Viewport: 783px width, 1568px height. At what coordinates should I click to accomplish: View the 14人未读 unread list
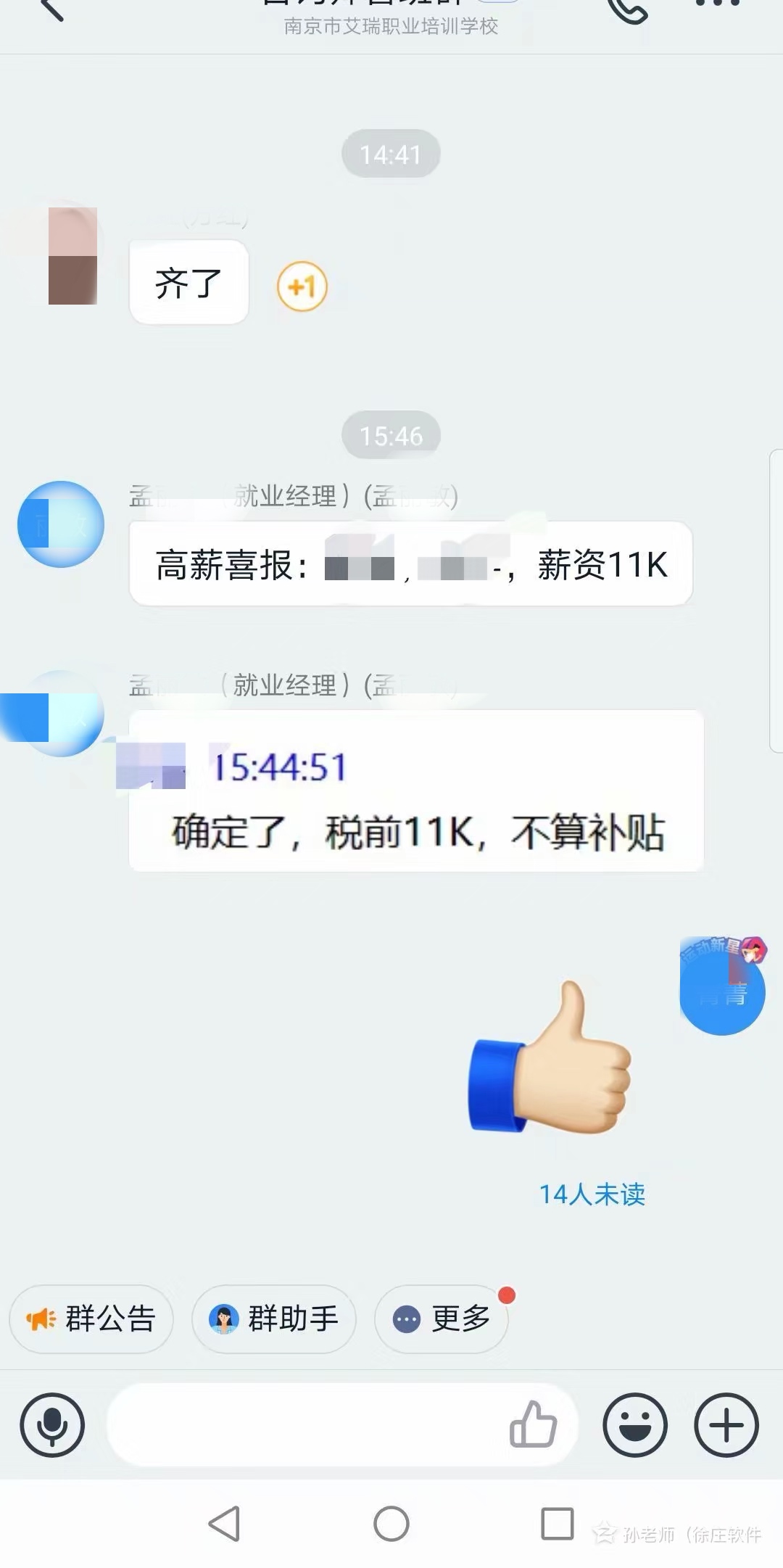[592, 1194]
